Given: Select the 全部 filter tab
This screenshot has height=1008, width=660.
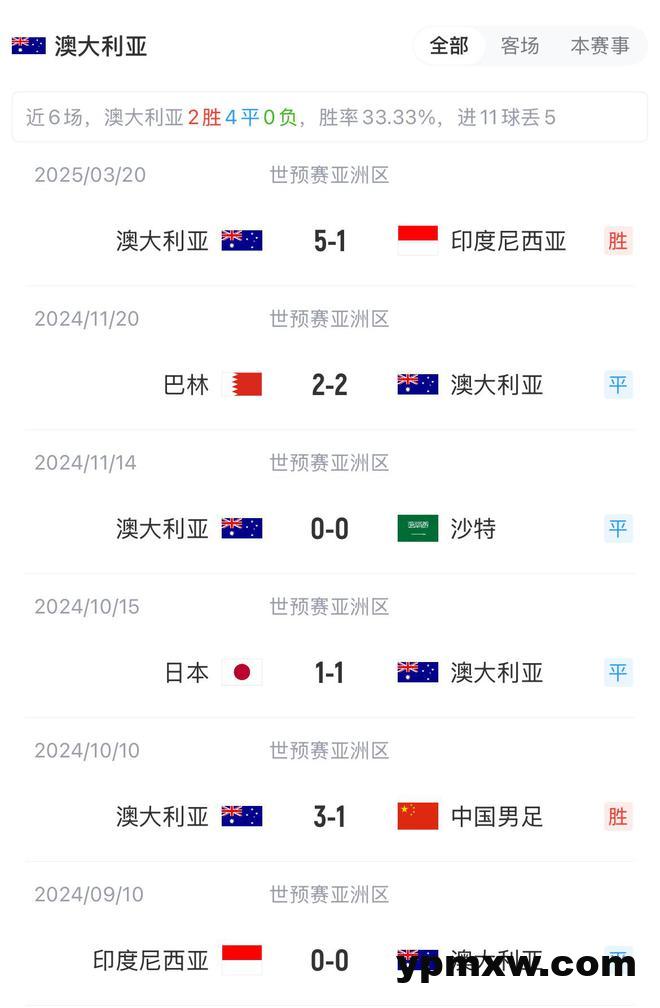Looking at the screenshot, I should click(x=449, y=46).
